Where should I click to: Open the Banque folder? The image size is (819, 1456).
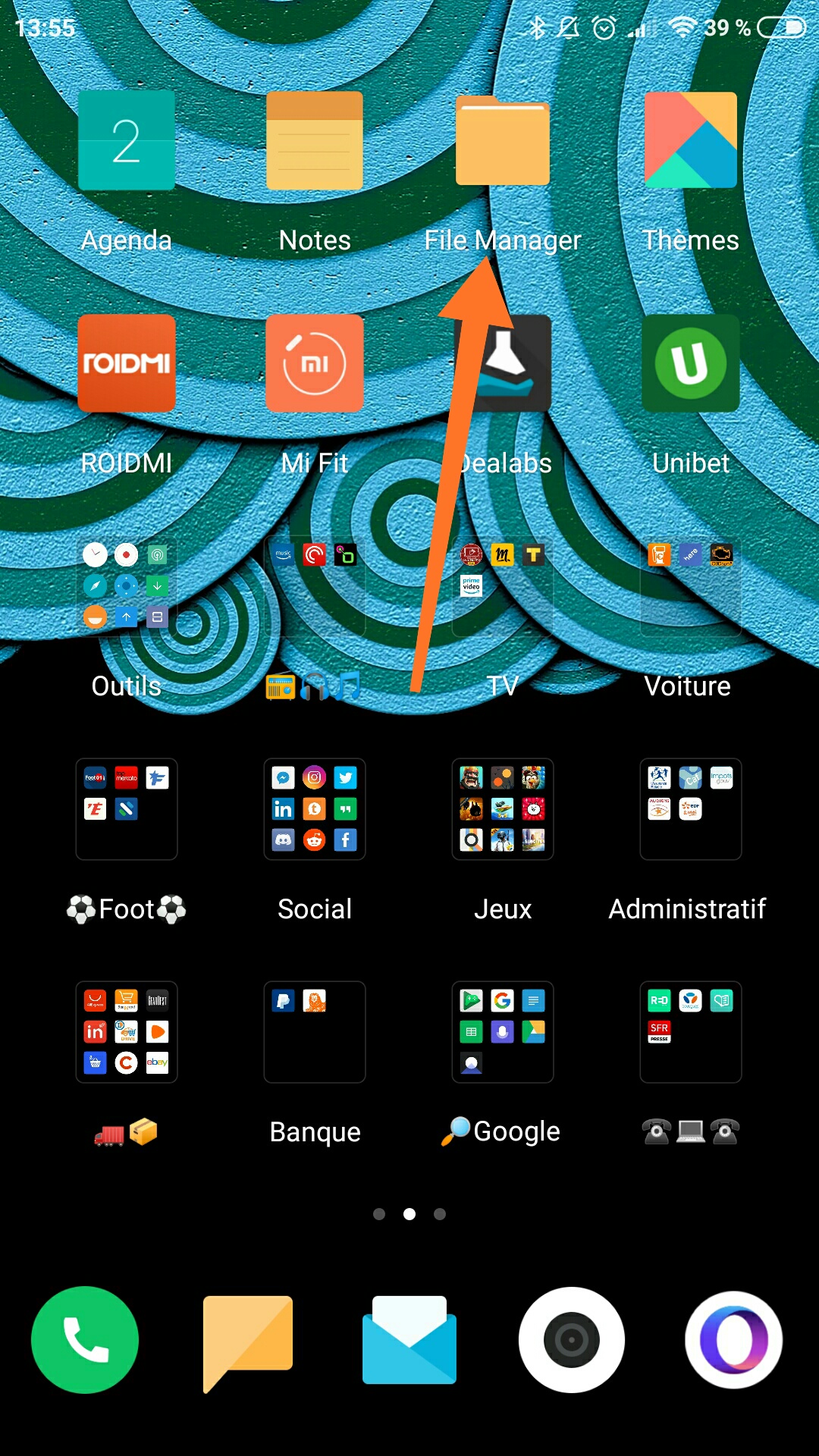point(315,1032)
